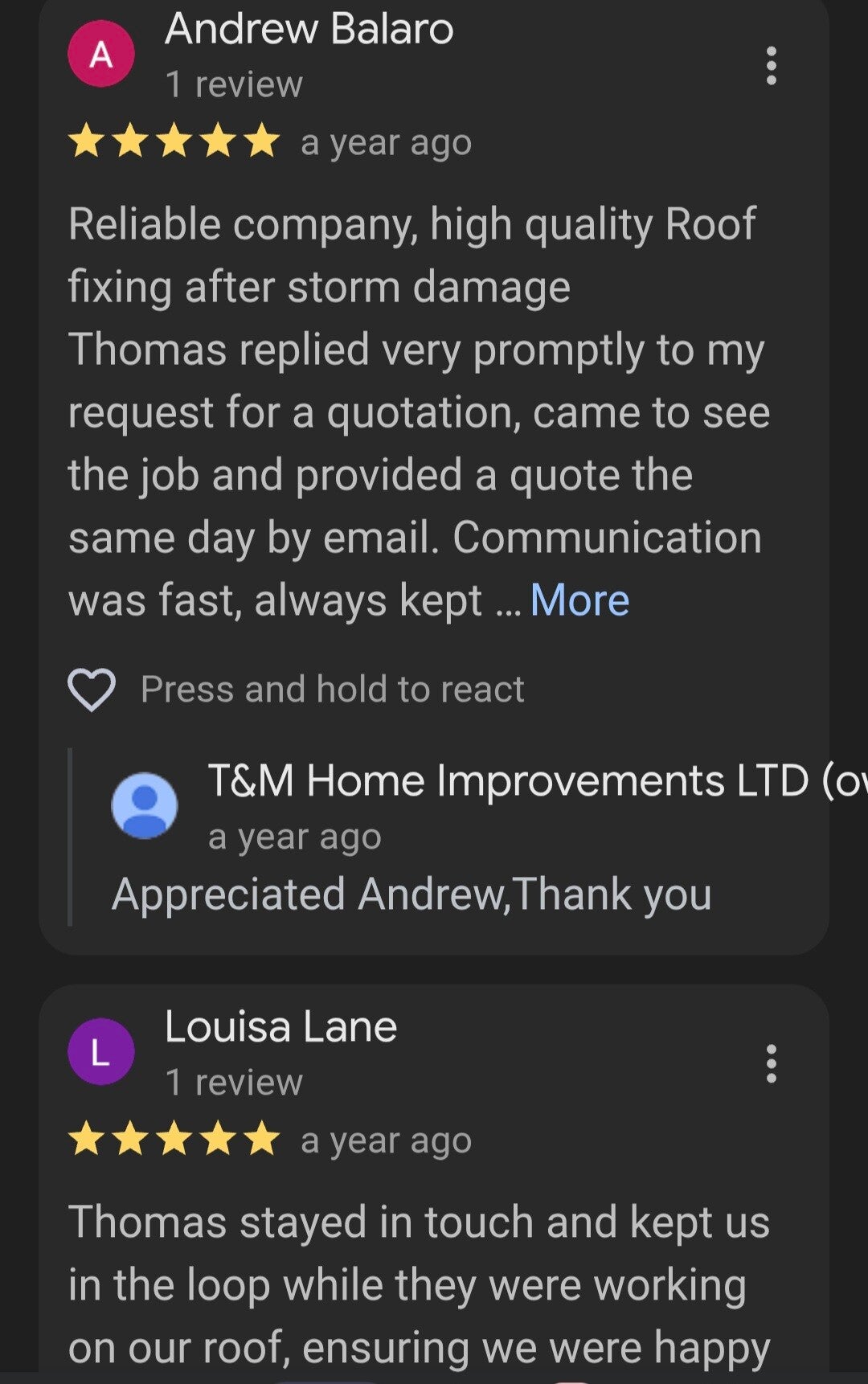
Task: View Louisa Lane's reviewer name profile
Action: click(280, 1027)
